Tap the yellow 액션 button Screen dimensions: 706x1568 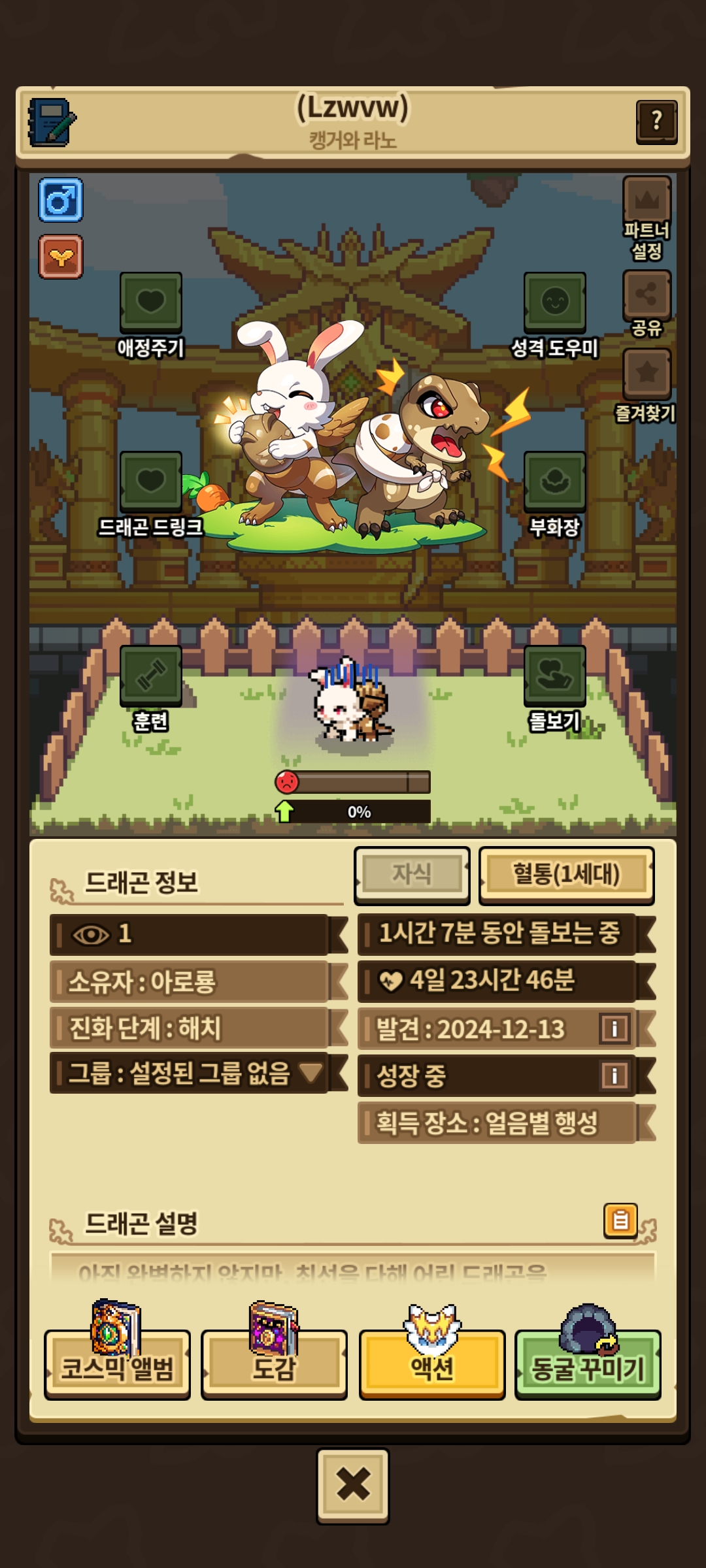(x=432, y=1364)
